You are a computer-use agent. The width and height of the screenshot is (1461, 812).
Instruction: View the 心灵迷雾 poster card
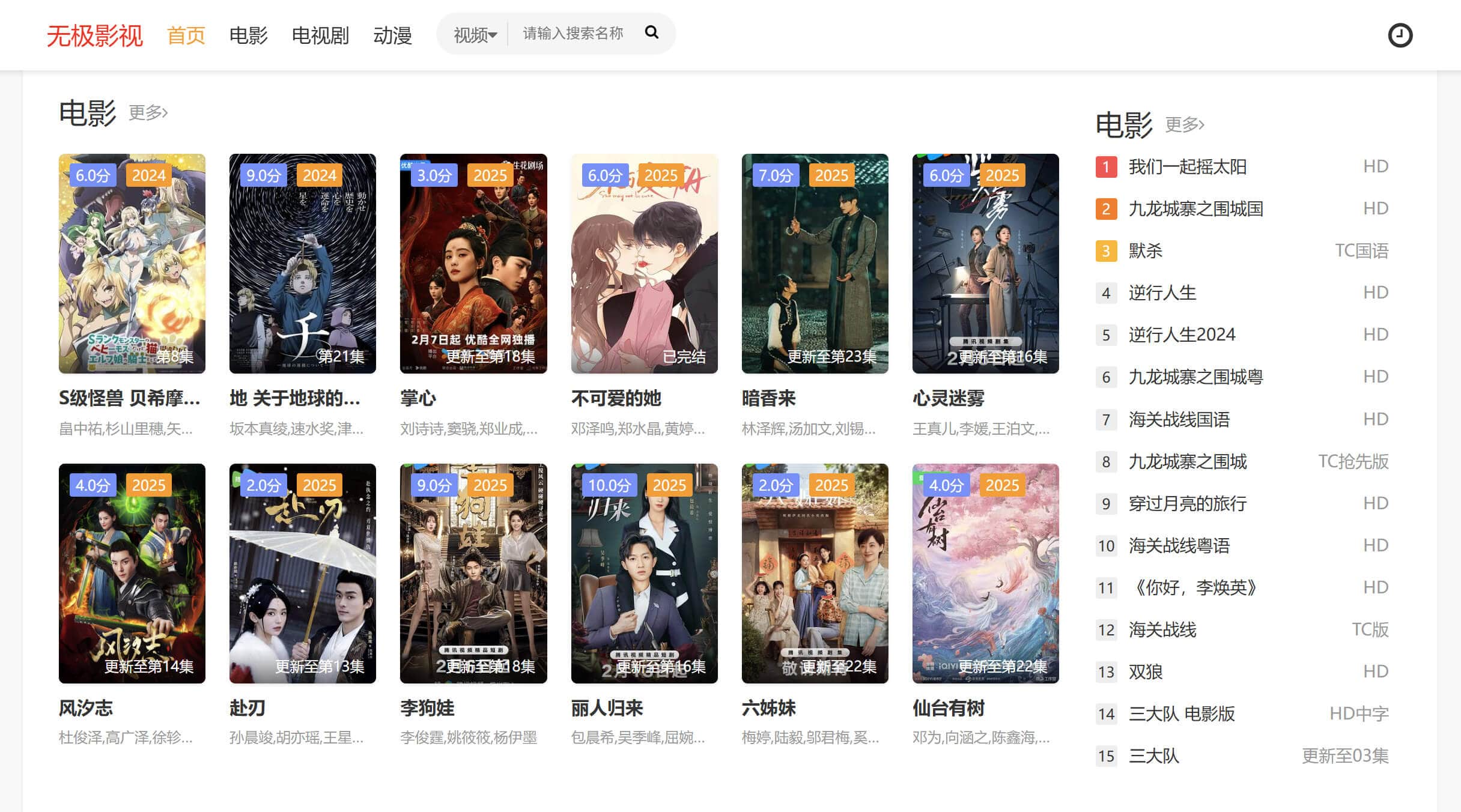click(x=985, y=264)
